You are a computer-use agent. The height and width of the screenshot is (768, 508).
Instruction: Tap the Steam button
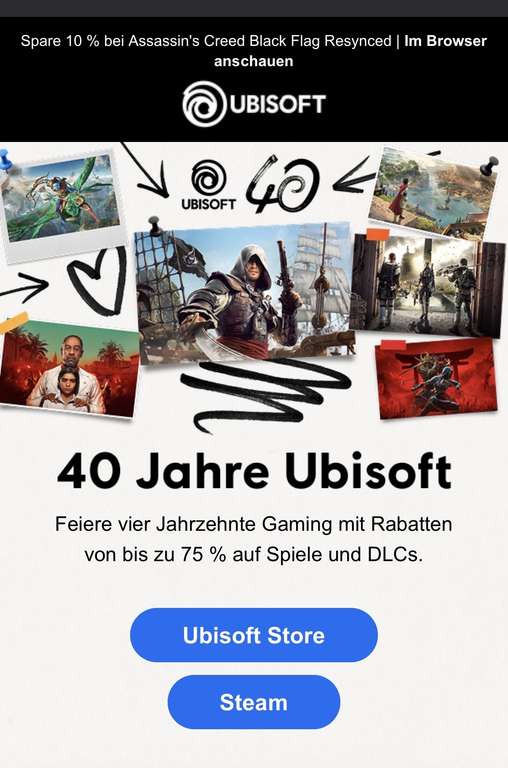(254, 702)
